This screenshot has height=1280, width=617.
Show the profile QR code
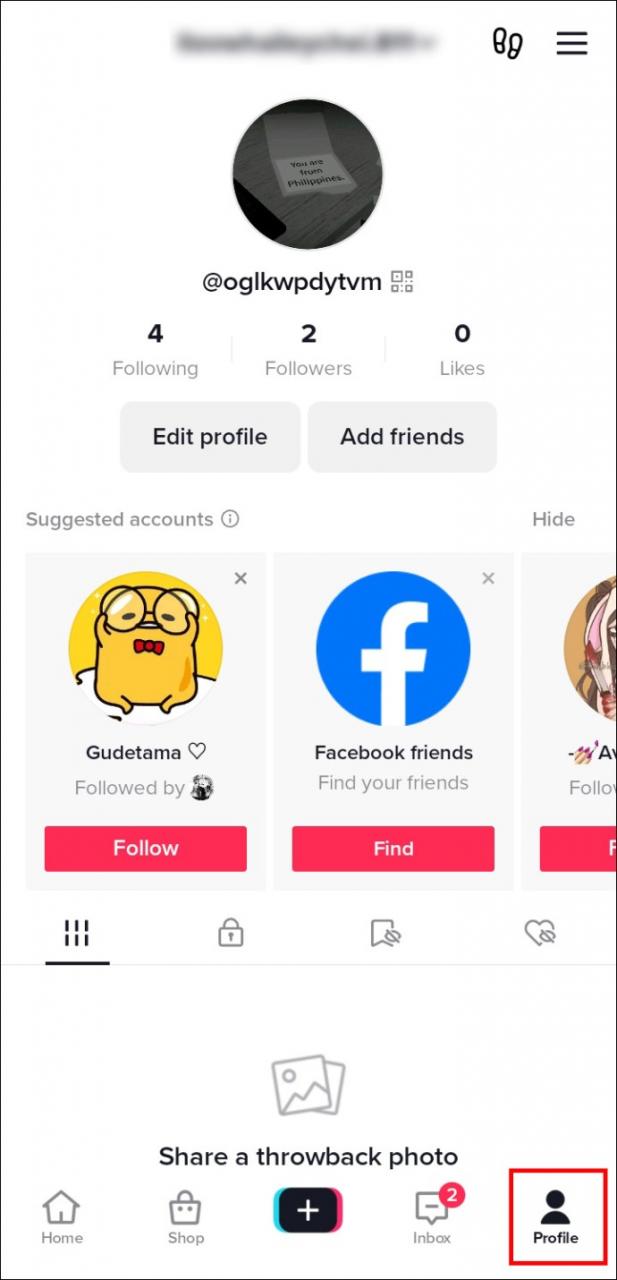tap(402, 282)
